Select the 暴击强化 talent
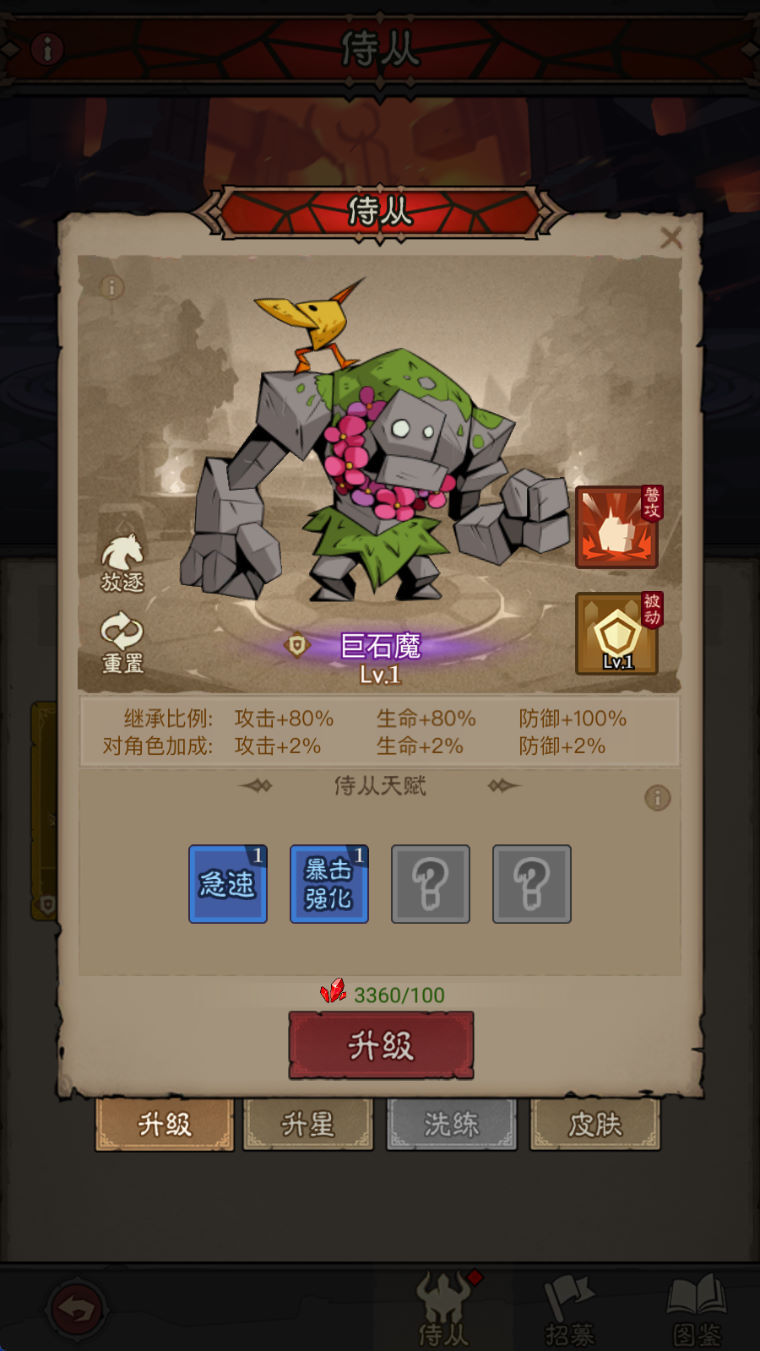 329,884
